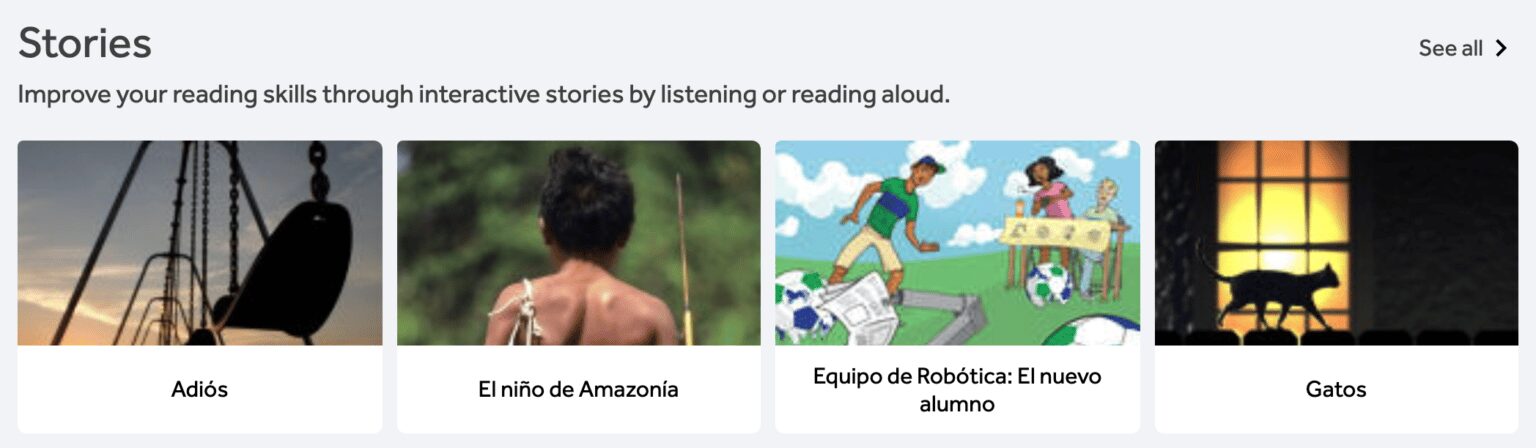Viewport: 1536px width, 448px height.
Task: Start the Gatos story
Action: tap(1336, 287)
